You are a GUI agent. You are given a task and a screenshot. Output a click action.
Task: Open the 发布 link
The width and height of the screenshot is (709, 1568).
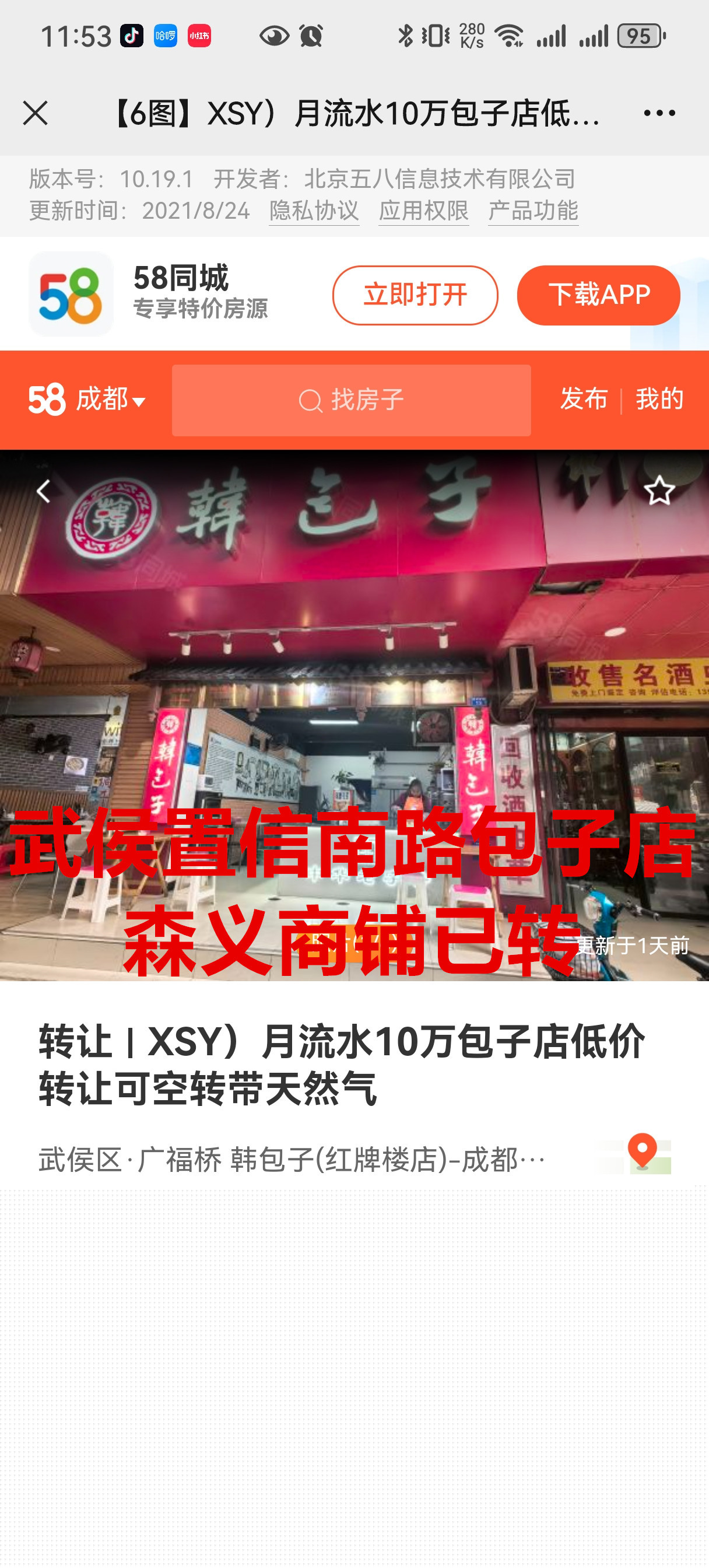[584, 400]
